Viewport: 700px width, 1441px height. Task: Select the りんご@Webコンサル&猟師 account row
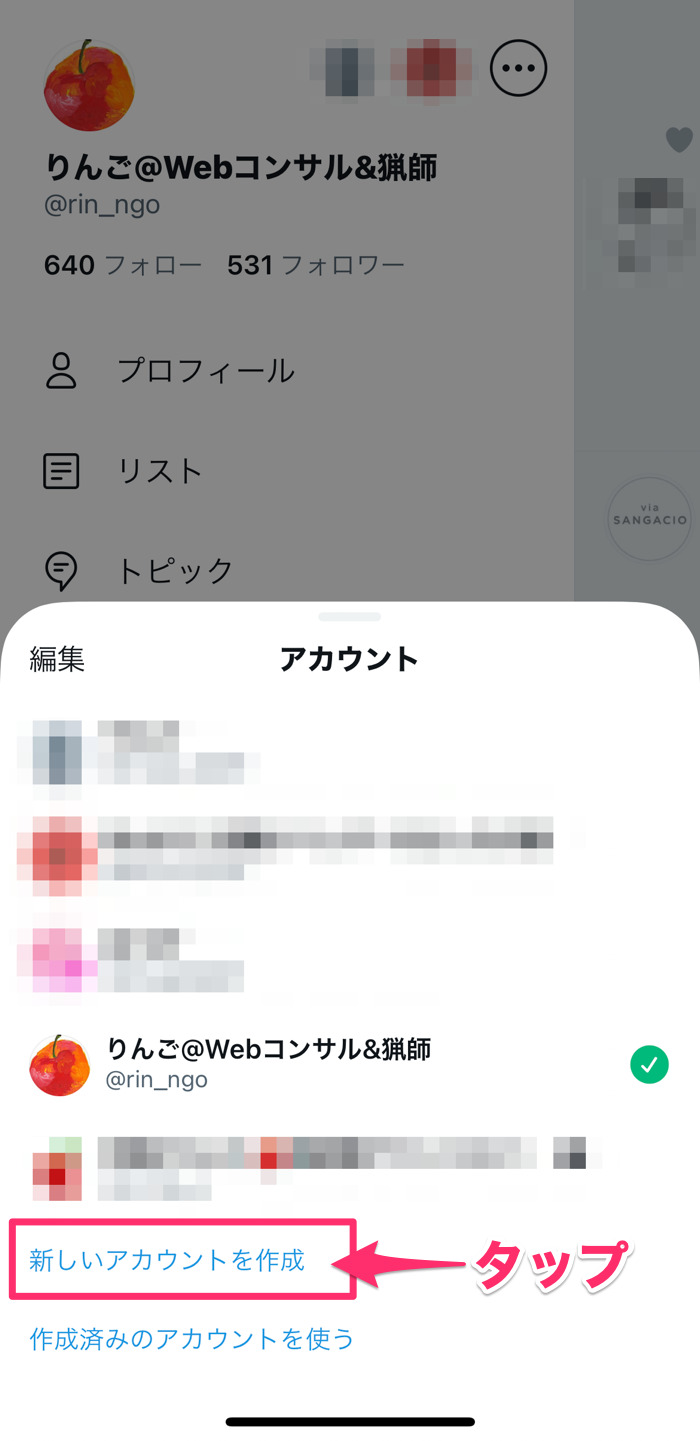tap(350, 1065)
